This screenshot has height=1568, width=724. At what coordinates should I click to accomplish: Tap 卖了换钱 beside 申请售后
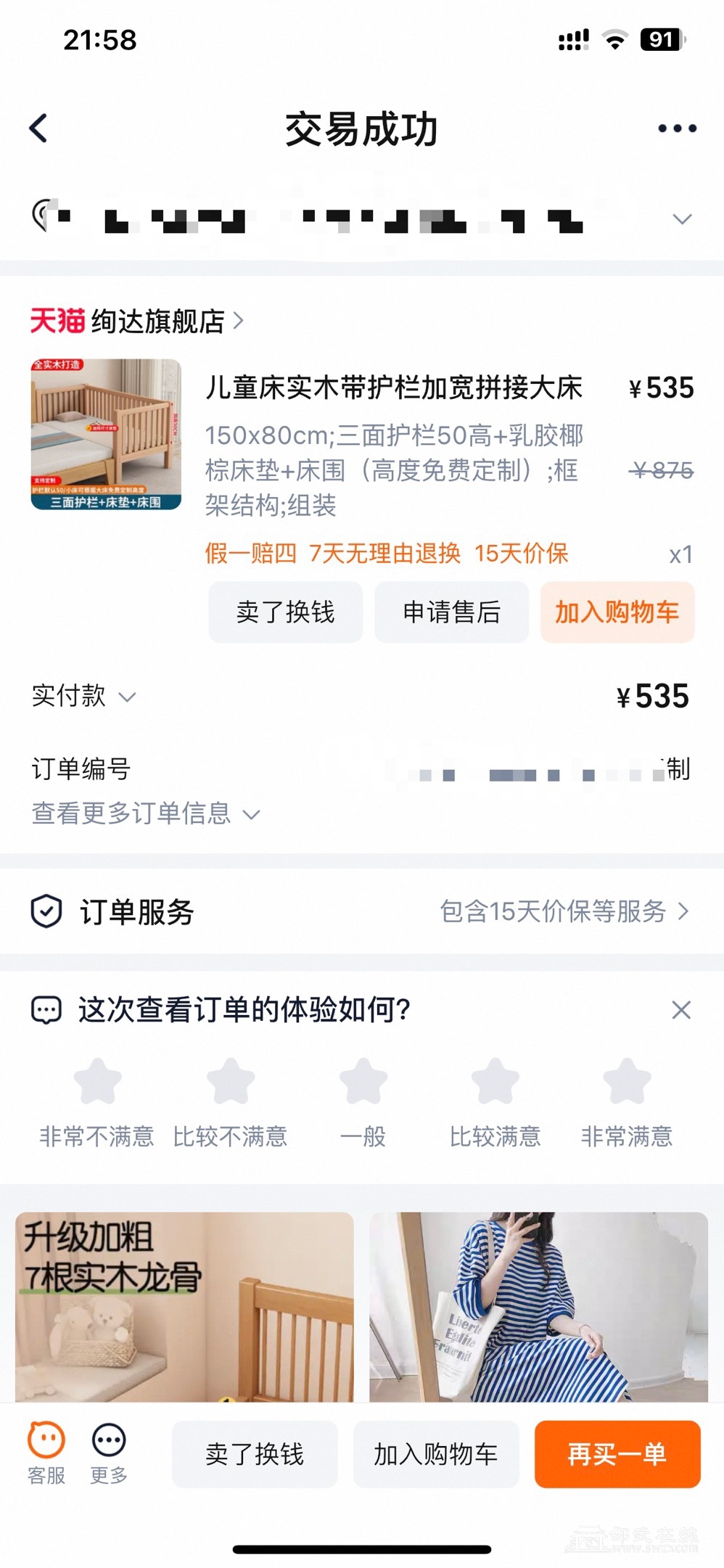tap(285, 612)
